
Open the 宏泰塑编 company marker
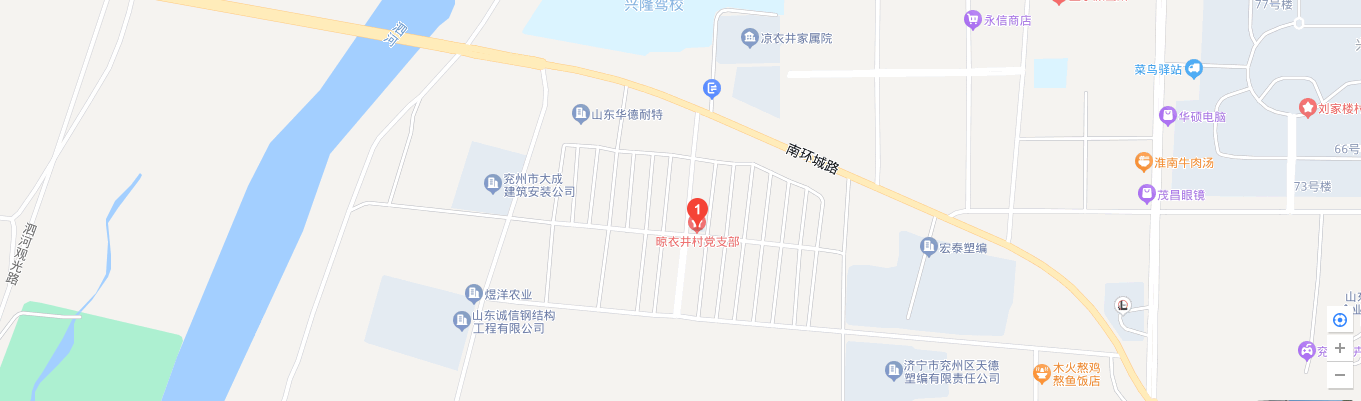pyautogui.click(x=928, y=246)
